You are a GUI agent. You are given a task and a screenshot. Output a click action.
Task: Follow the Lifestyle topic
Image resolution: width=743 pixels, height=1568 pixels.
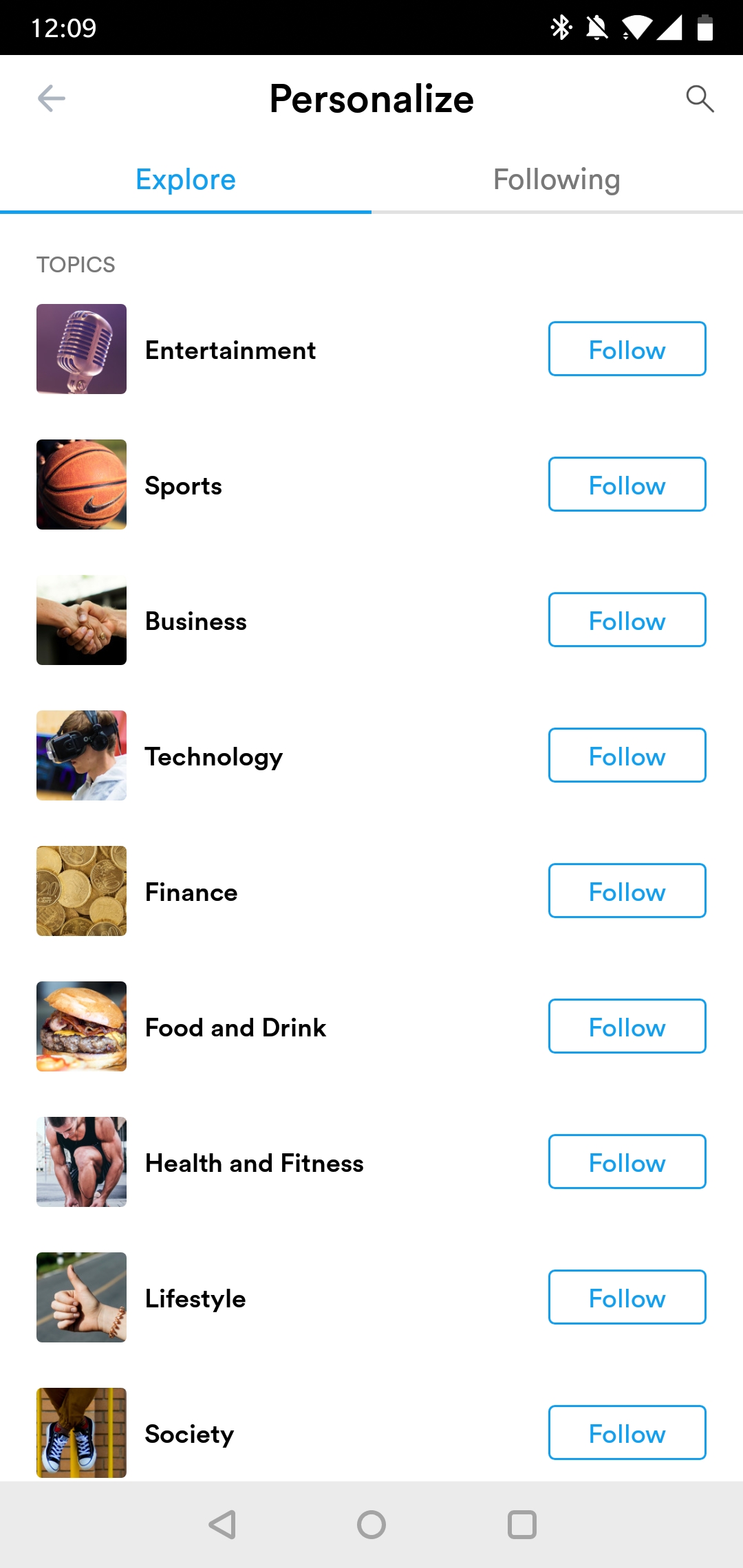click(x=627, y=1298)
